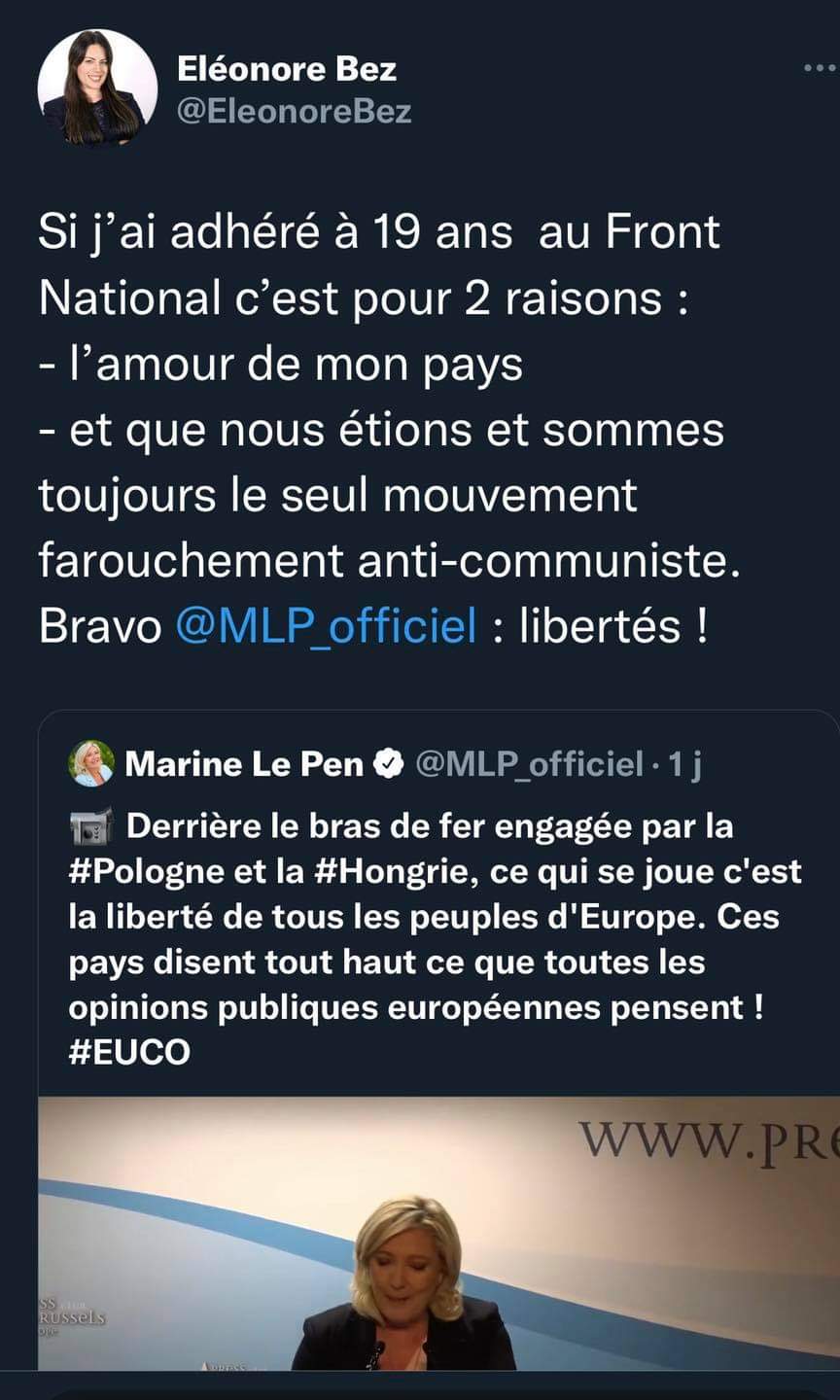Open the @MLP_officiel mention link
This screenshot has width=840, height=1400.
pyautogui.click(x=327, y=626)
